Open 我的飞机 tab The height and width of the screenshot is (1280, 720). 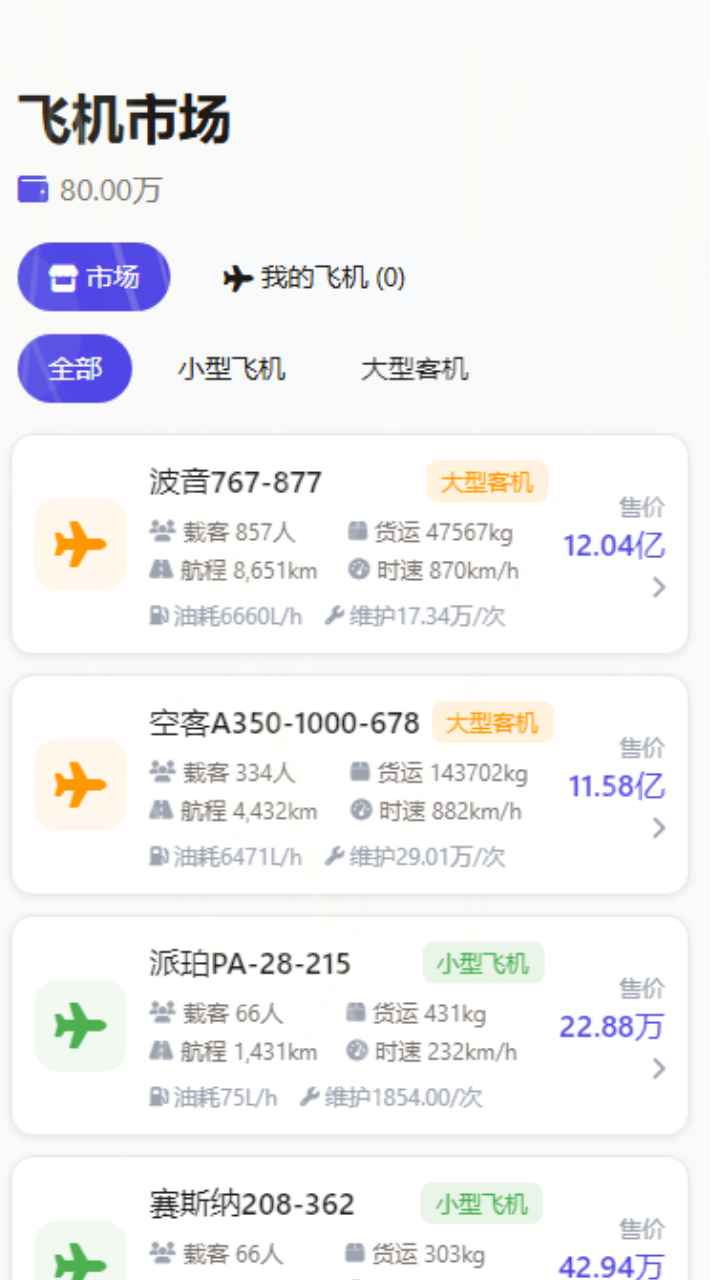(x=314, y=278)
